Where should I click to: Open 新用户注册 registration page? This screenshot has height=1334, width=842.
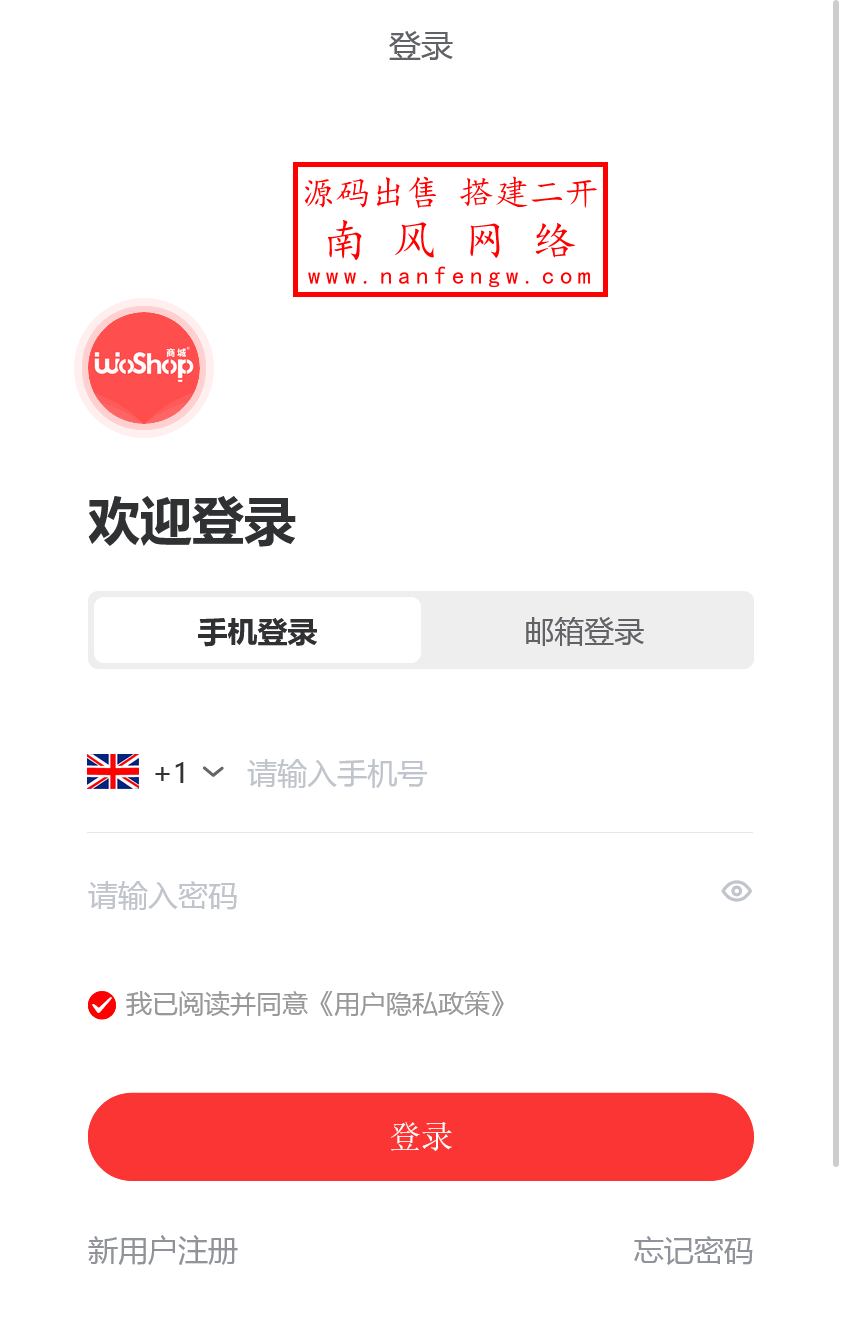(162, 1251)
